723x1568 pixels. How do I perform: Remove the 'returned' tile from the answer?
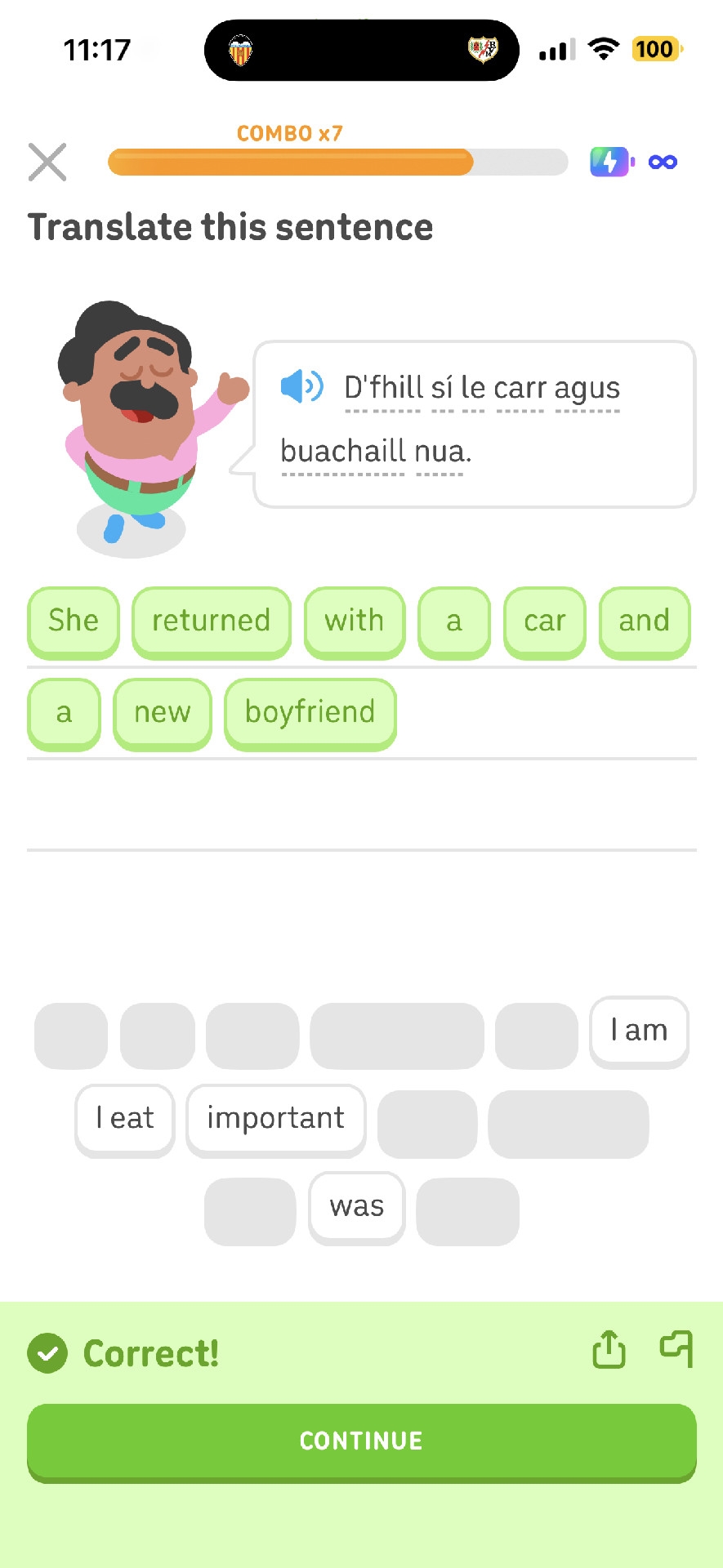(212, 622)
